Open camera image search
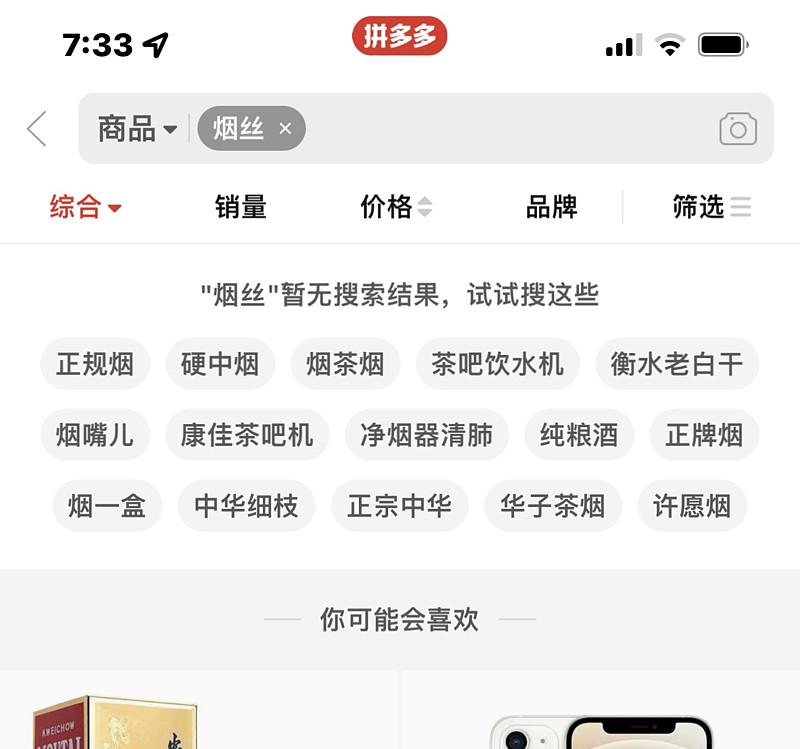Viewport: 800px width, 749px height. (x=737, y=129)
